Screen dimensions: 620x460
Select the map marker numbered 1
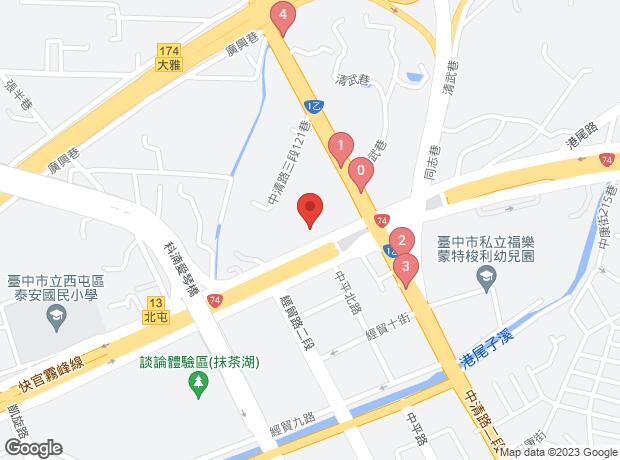tap(340, 146)
